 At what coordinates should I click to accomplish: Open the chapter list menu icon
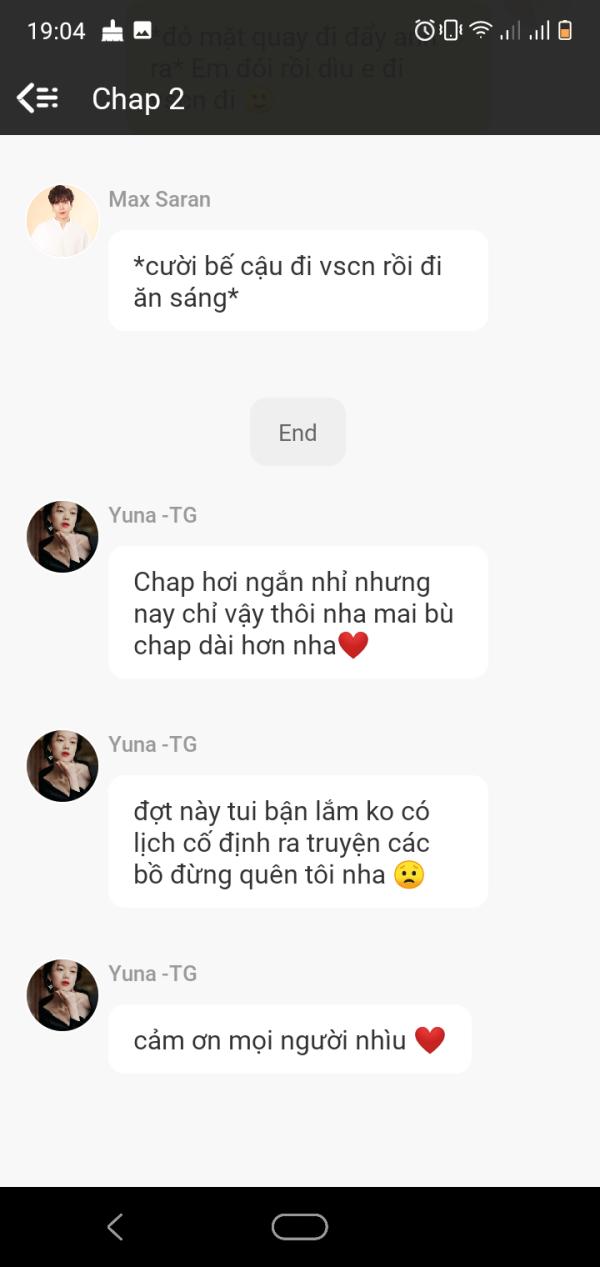pos(38,98)
